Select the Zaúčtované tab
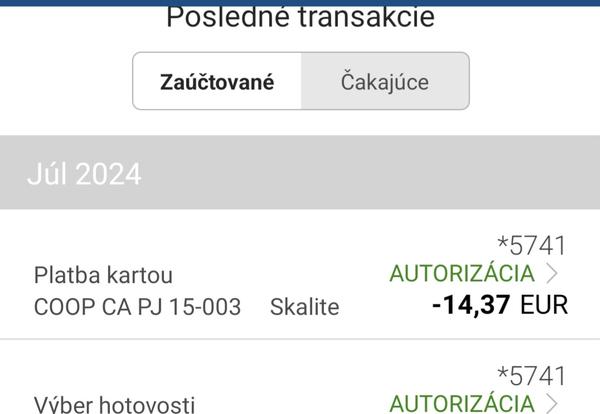 [217, 82]
